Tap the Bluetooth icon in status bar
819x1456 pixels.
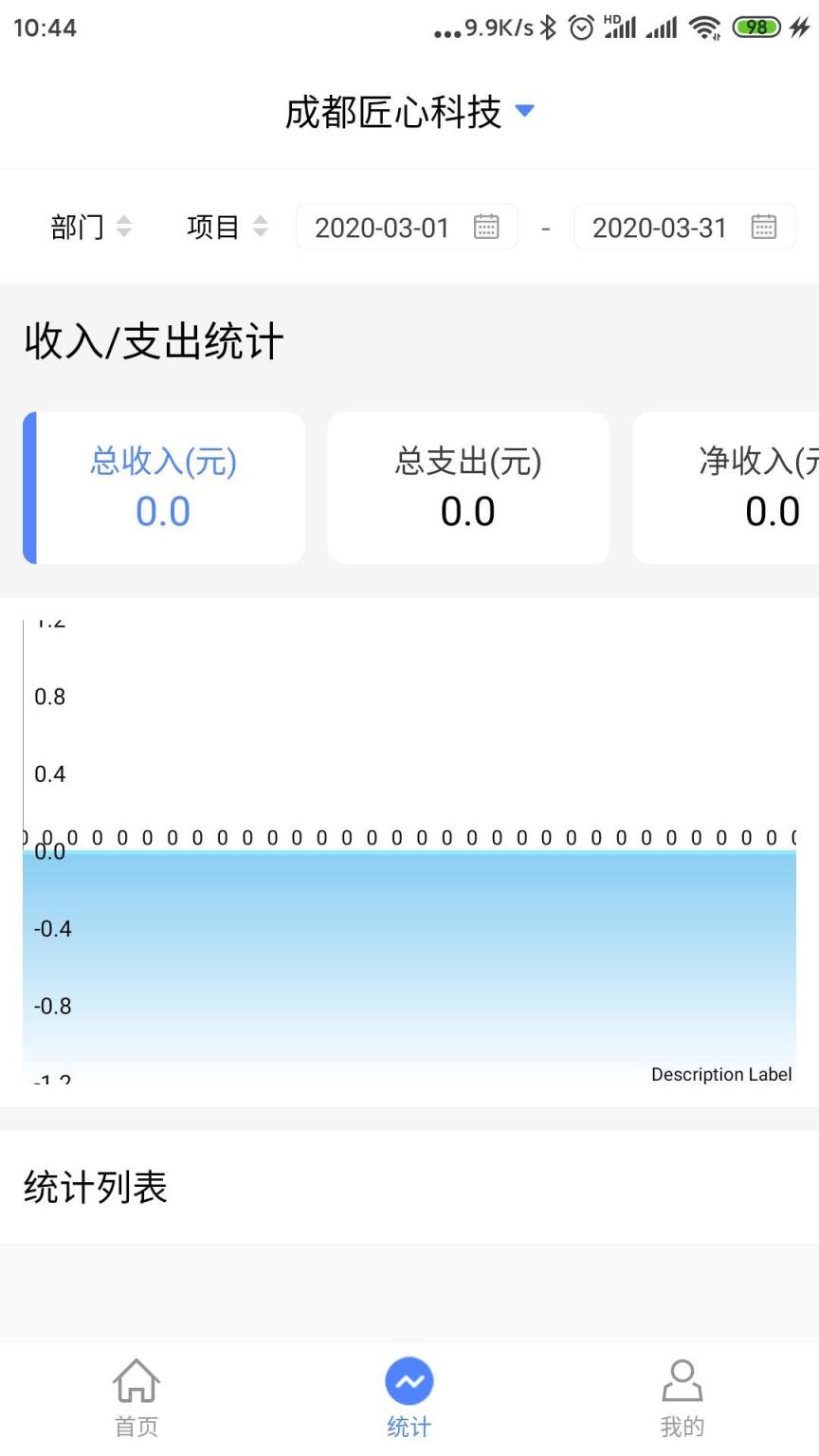(x=547, y=27)
